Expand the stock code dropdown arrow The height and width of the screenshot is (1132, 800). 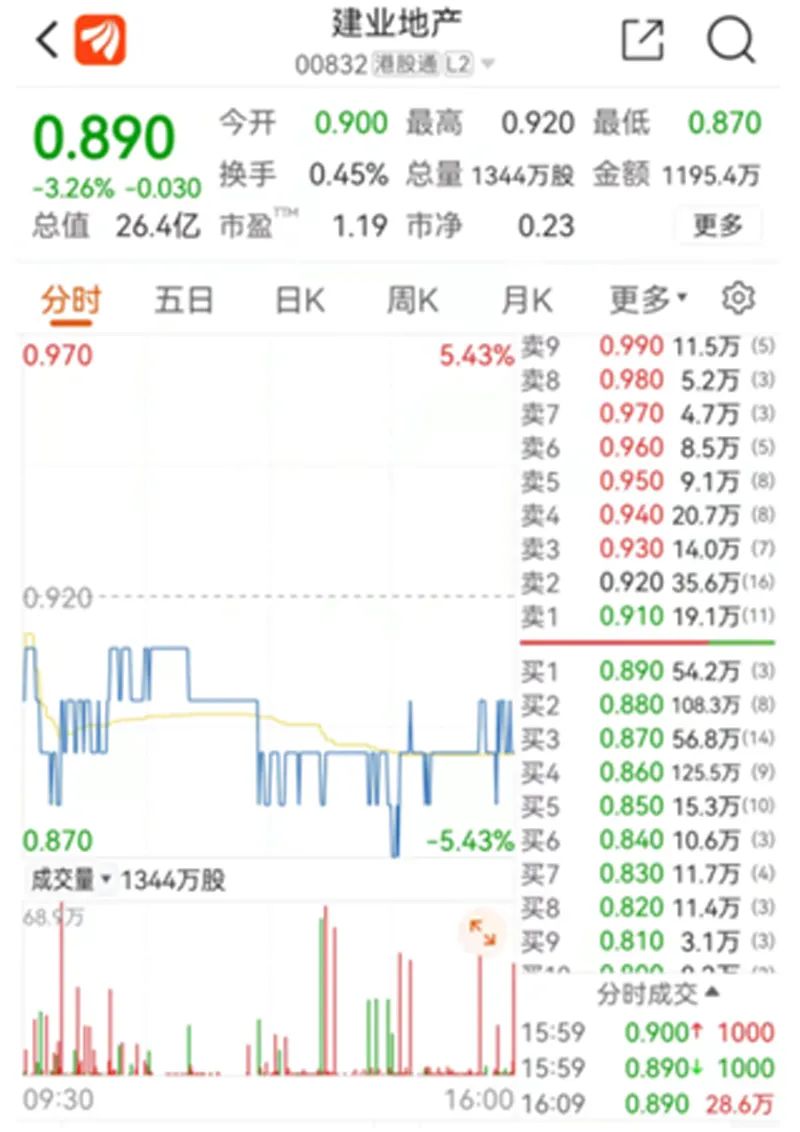[488, 65]
